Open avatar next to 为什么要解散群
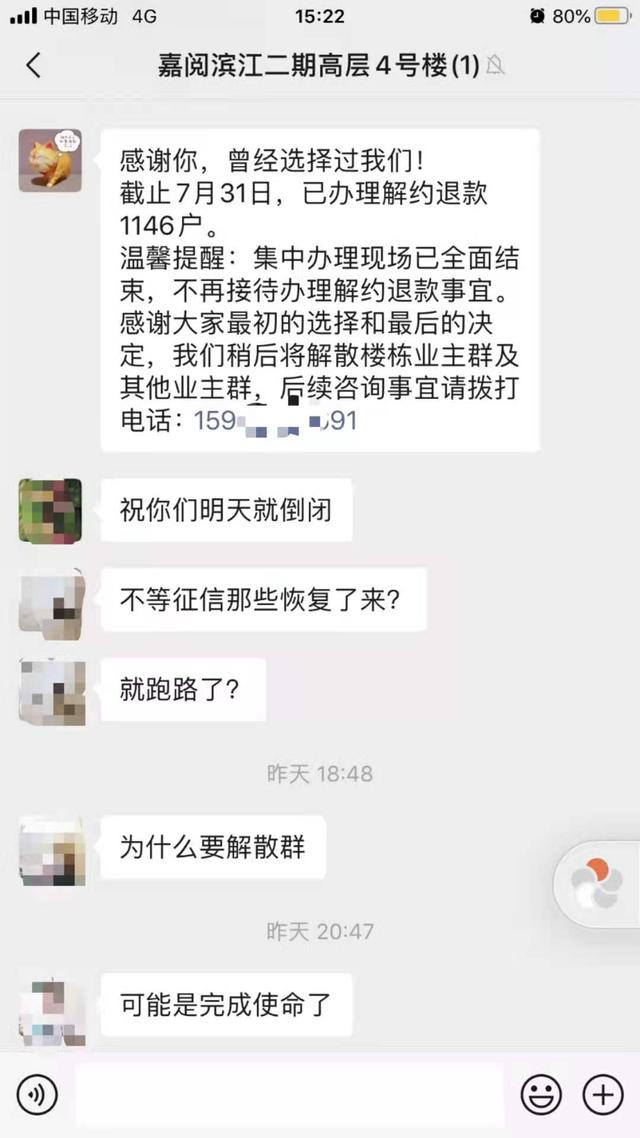The height and width of the screenshot is (1138, 640). click(50, 850)
